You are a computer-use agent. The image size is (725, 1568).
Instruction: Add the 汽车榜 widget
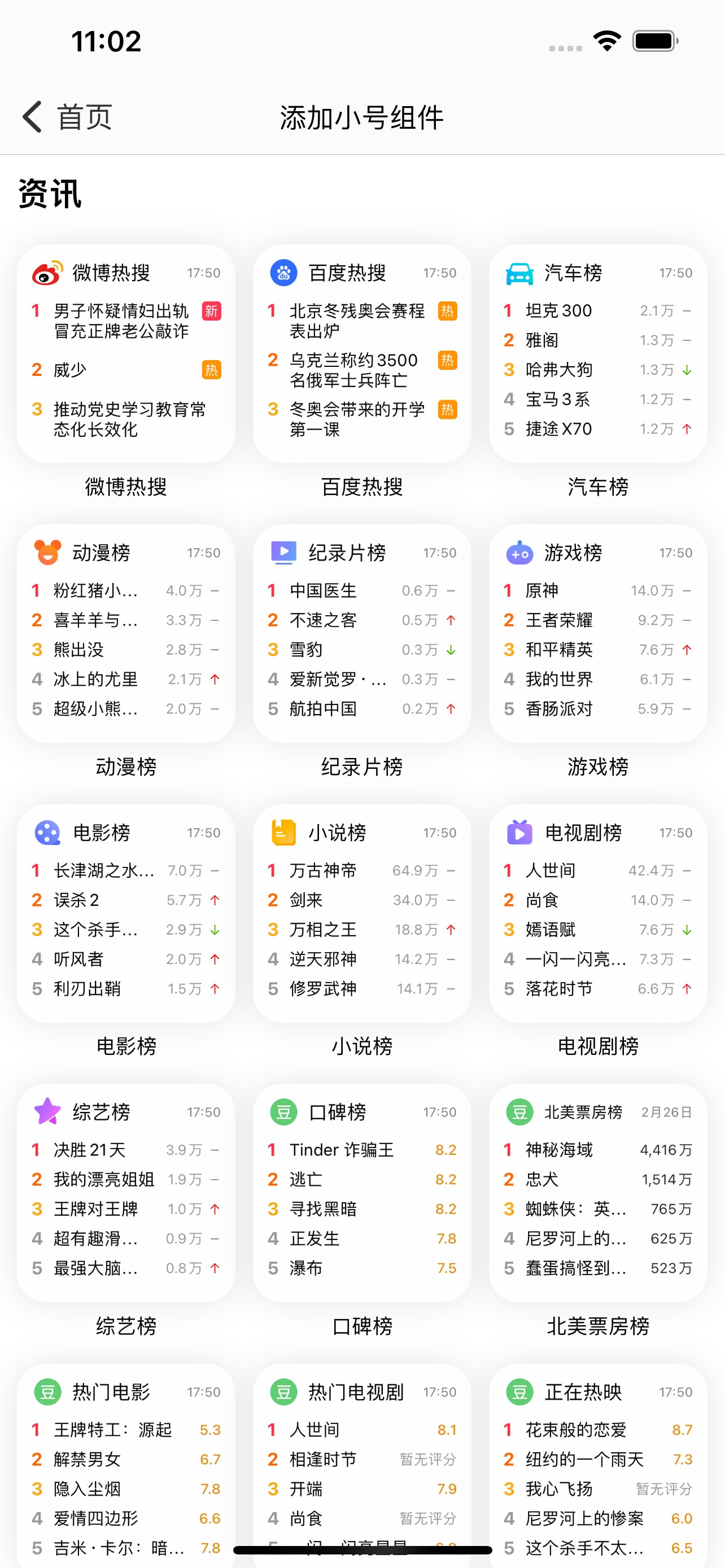tap(597, 353)
